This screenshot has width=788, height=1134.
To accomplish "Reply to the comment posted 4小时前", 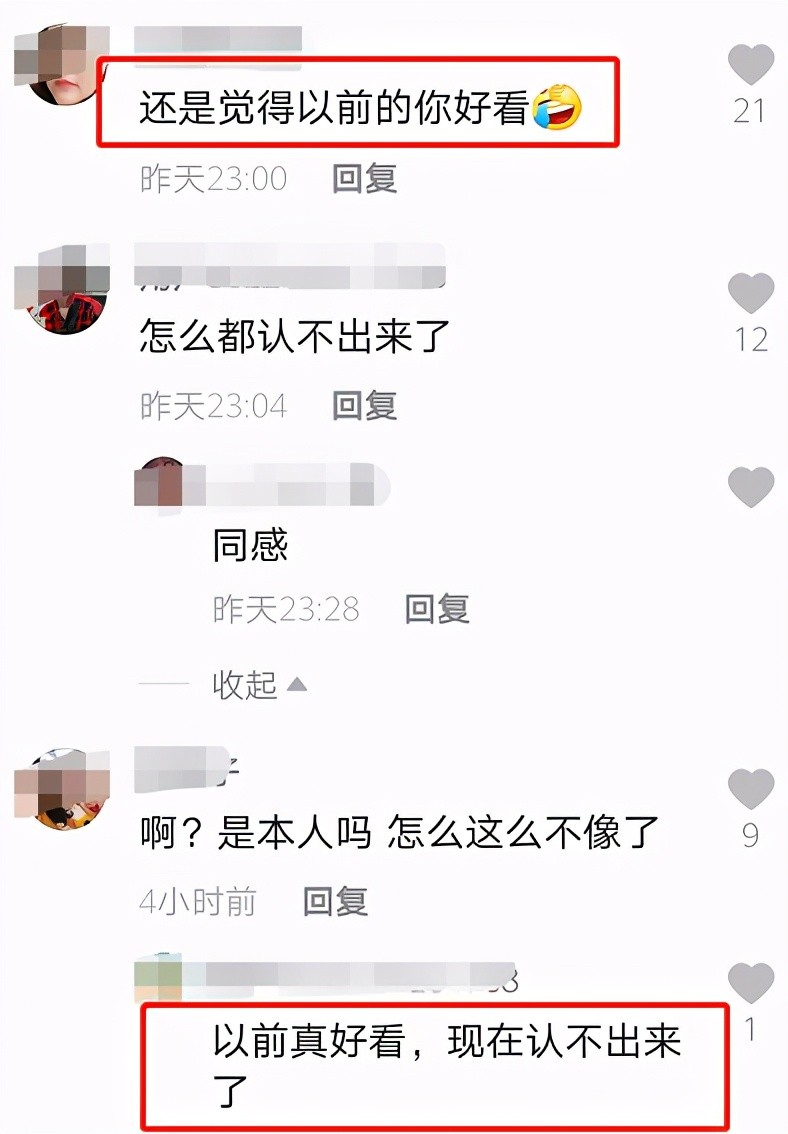I will (x=336, y=902).
